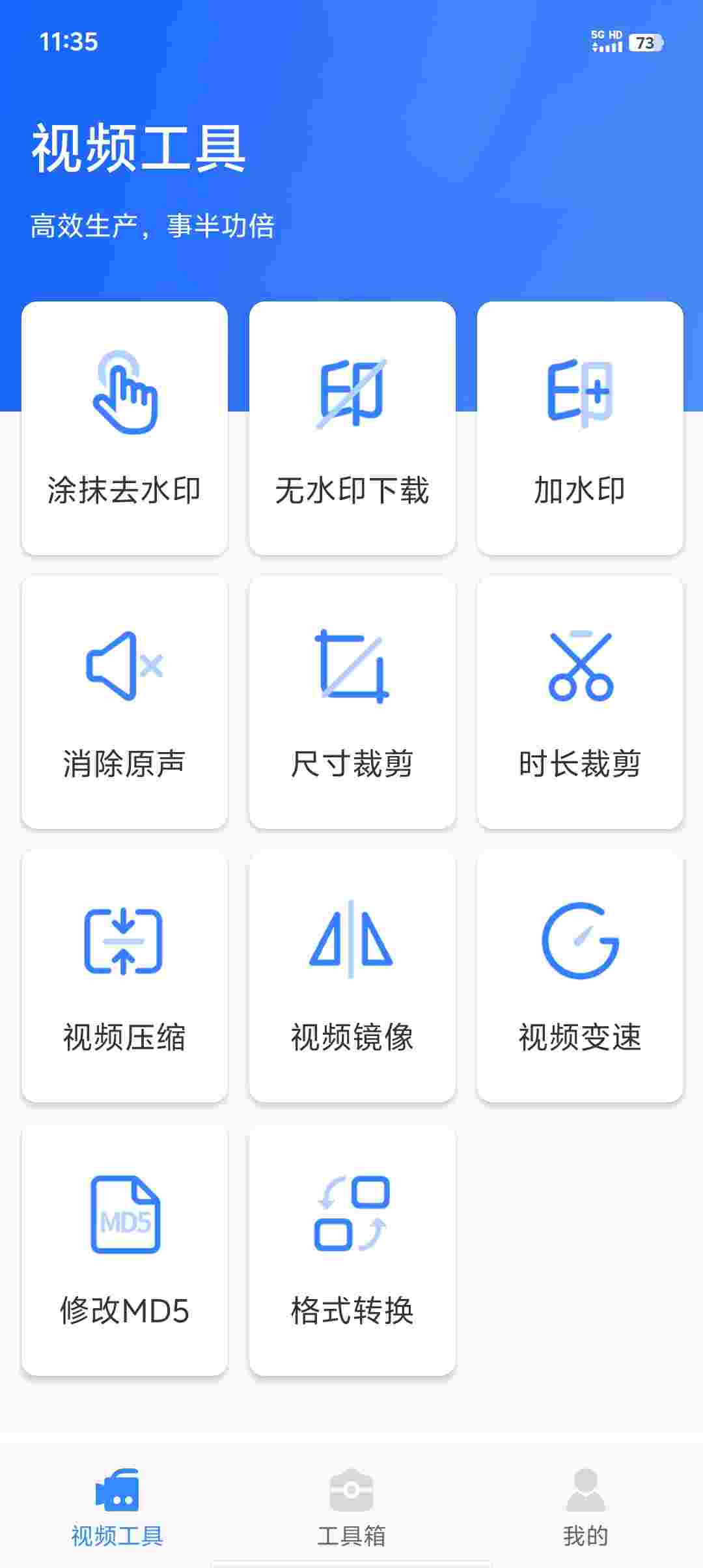Tap the 视频镜像 card
Viewport: 703px width, 1568px height.
(352, 975)
